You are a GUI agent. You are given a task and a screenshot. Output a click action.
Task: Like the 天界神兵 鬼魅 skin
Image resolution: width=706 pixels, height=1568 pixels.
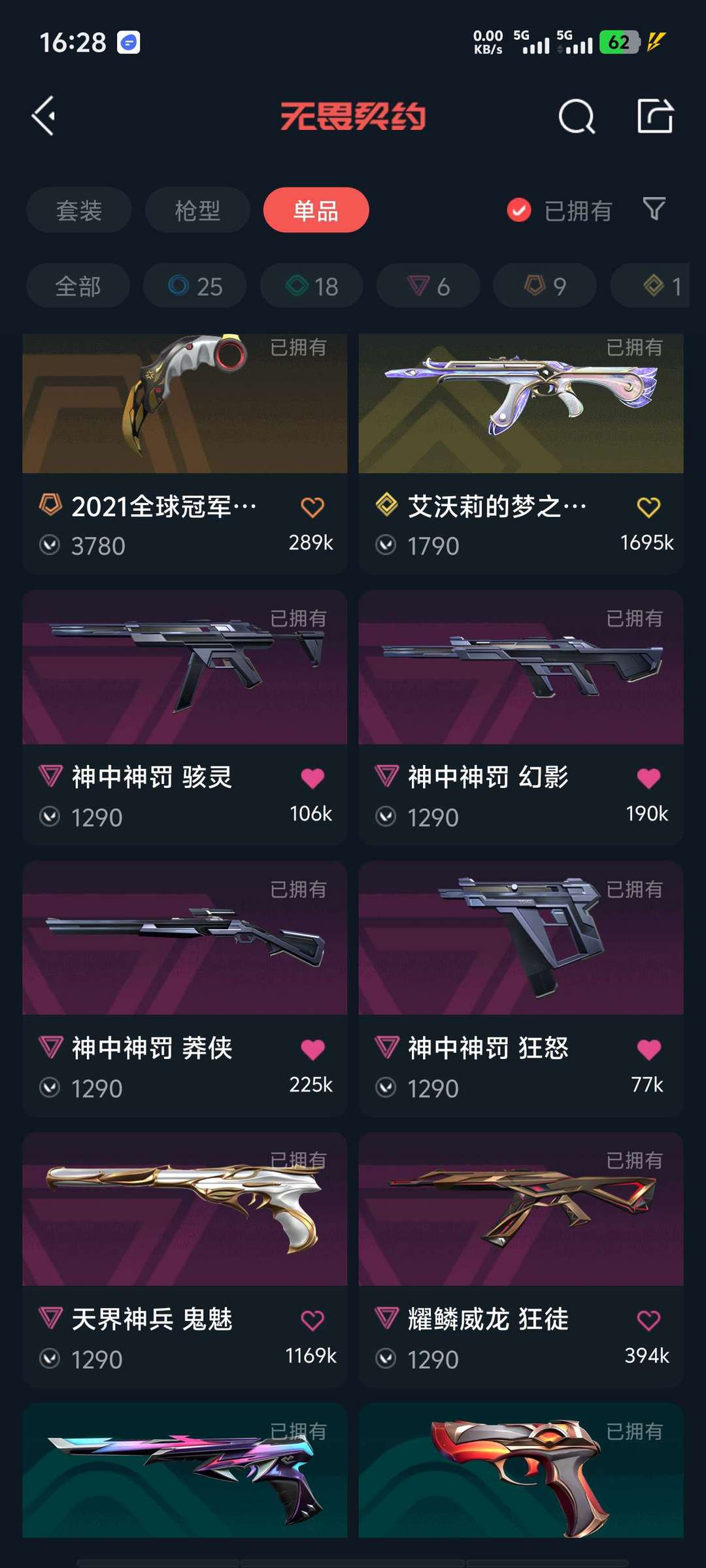[312, 1320]
